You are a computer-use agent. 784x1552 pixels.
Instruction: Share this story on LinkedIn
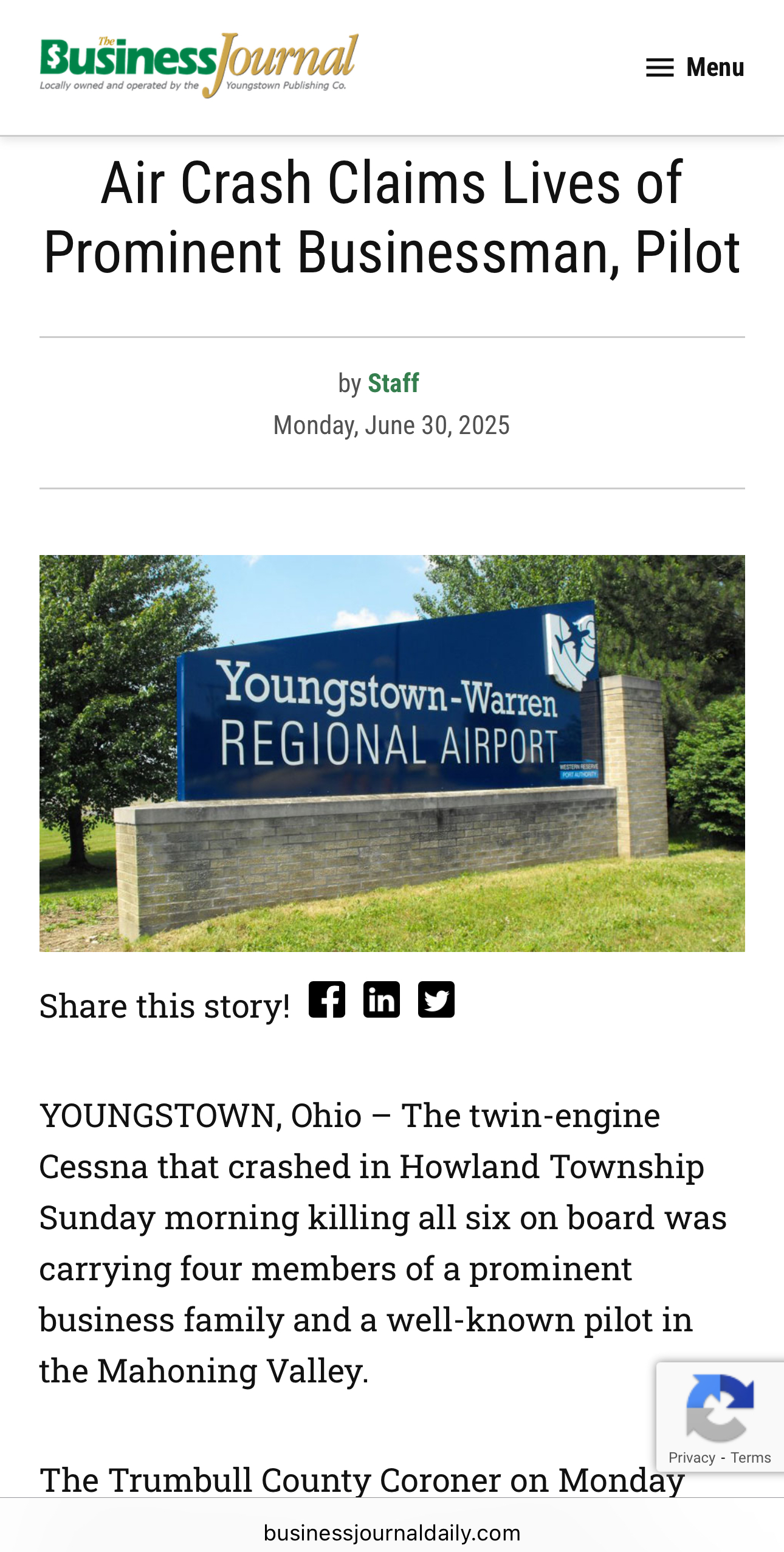point(382,999)
